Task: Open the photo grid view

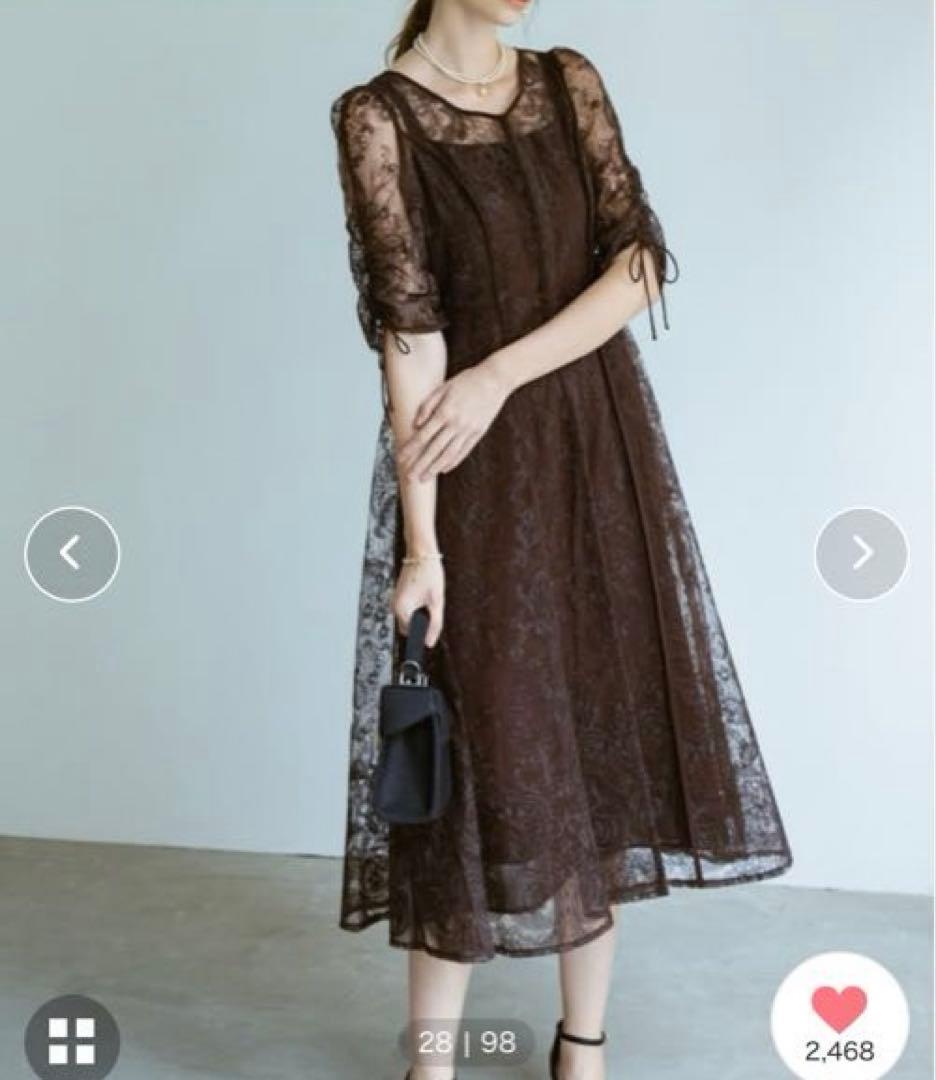Action: tap(71, 1040)
